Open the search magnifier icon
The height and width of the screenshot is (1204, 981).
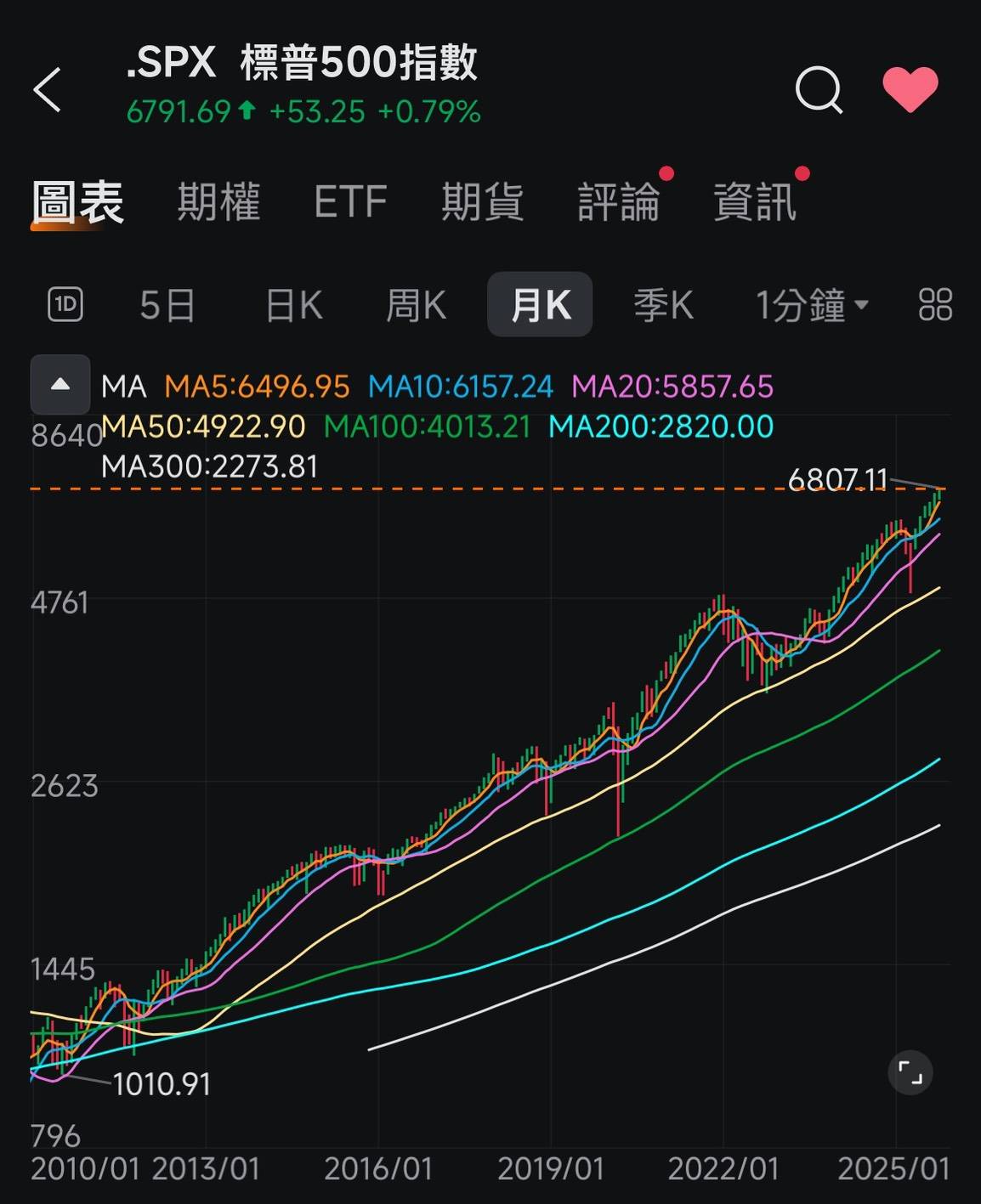[818, 89]
